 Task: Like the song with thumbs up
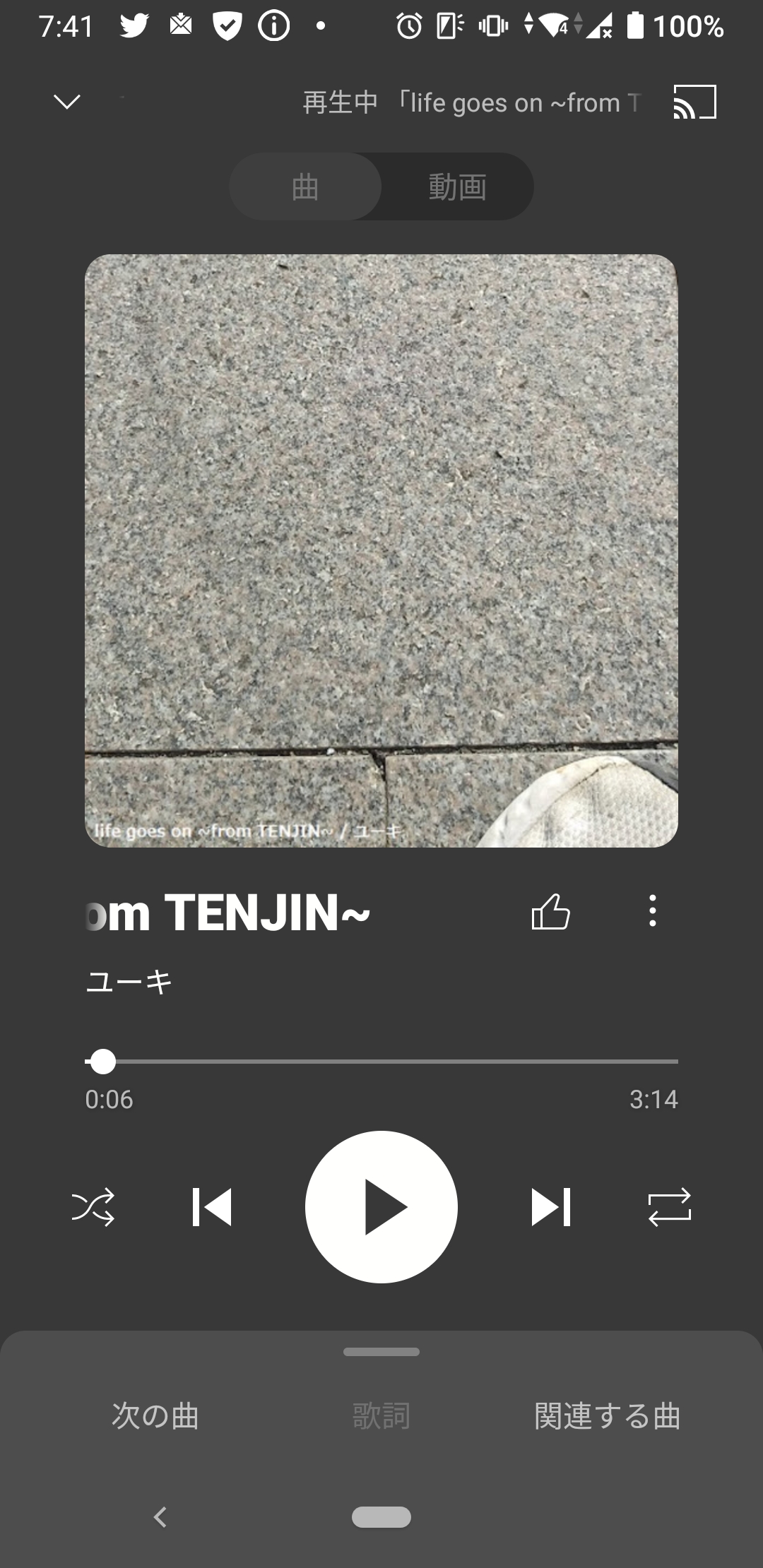550,911
